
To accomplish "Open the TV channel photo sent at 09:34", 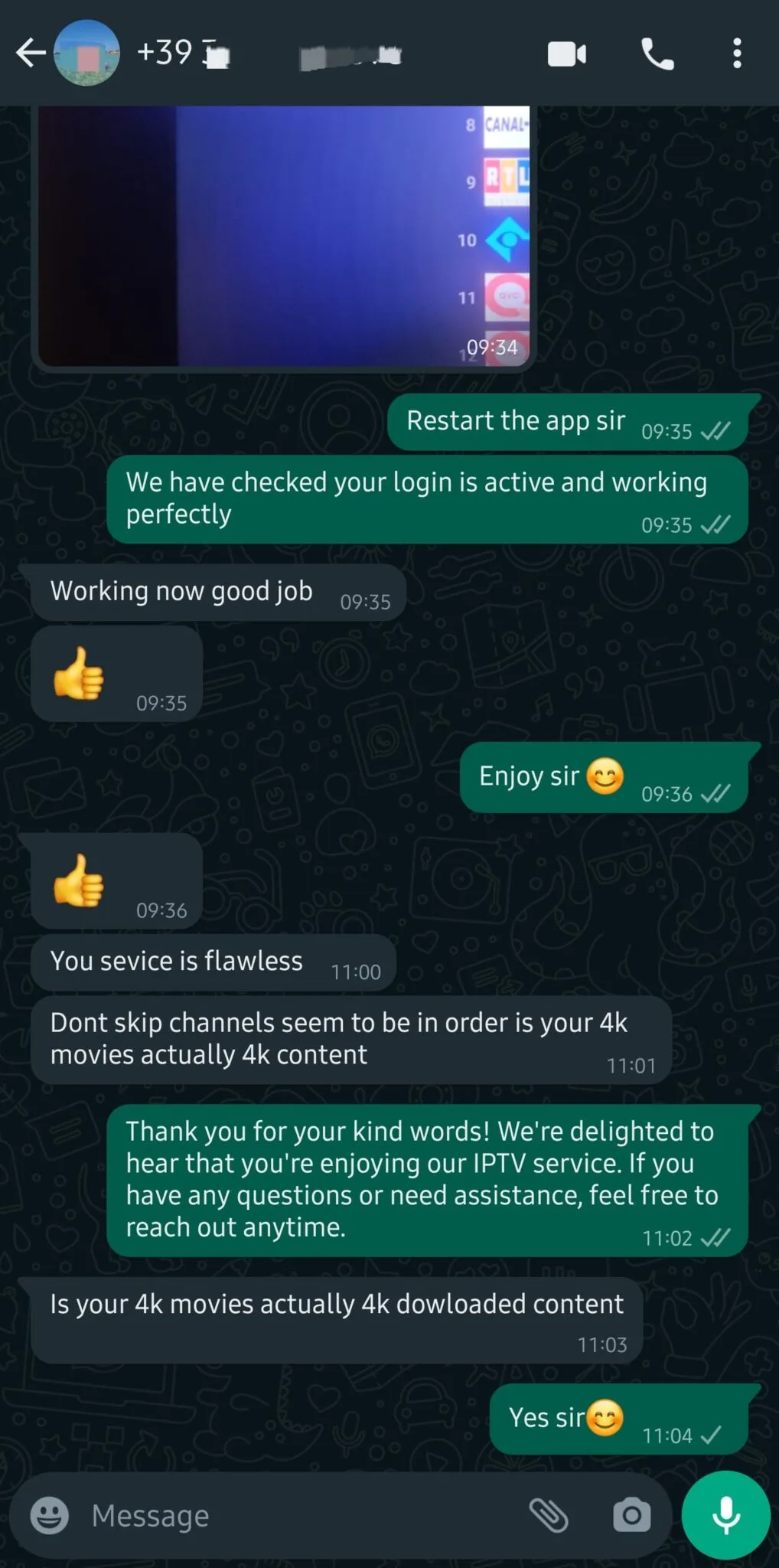I will (x=283, y=237).
